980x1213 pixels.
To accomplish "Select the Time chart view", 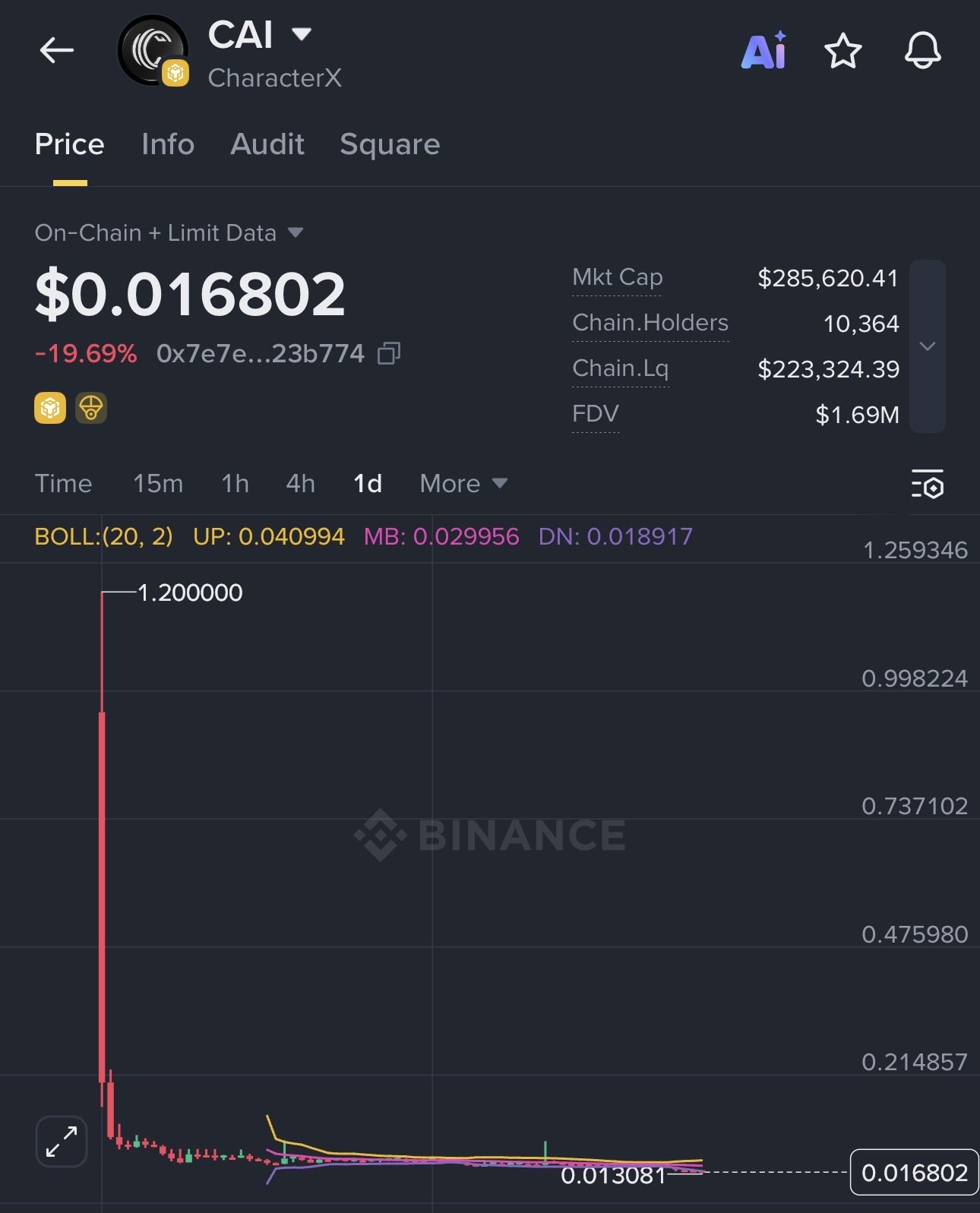I will point(63,484).
